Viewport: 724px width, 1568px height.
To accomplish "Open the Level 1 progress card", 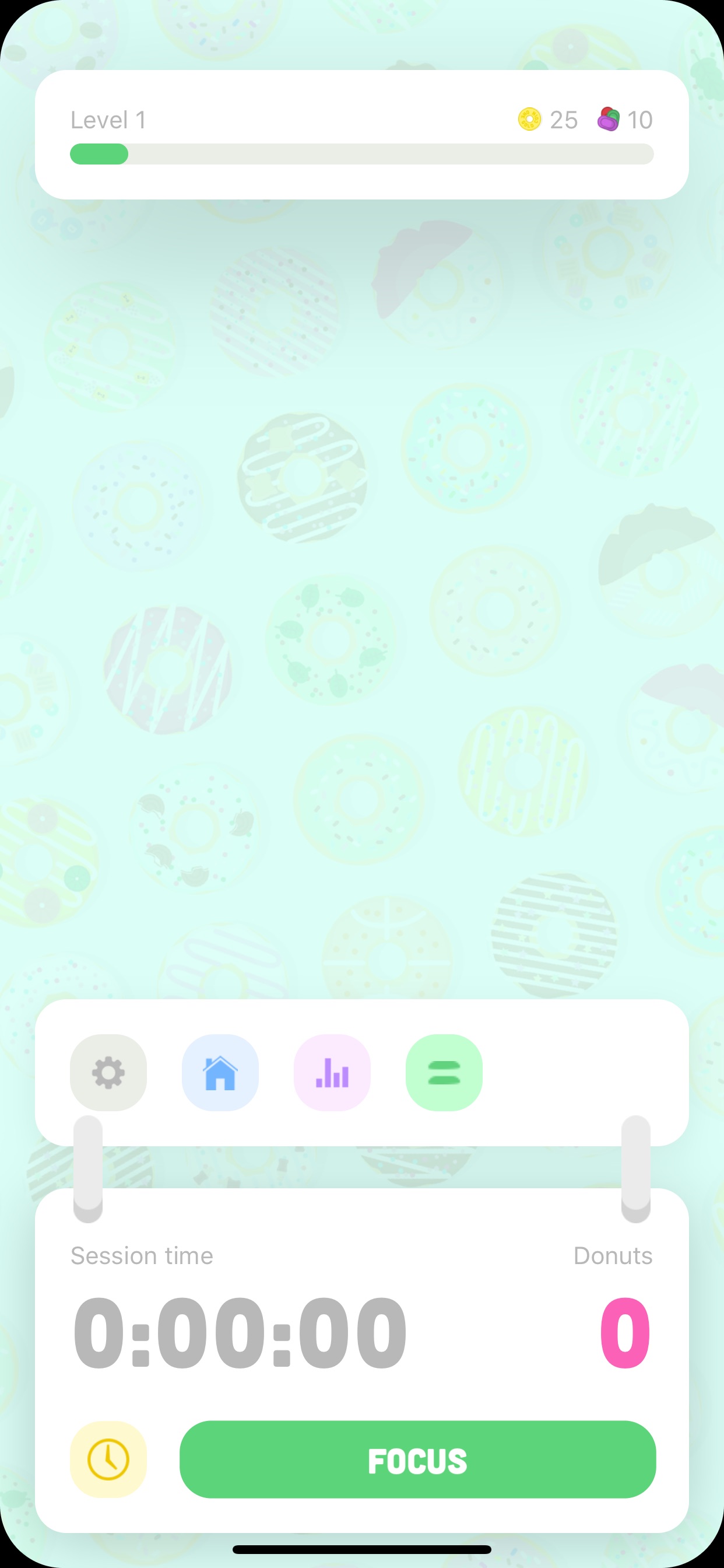I will [362, 135].
